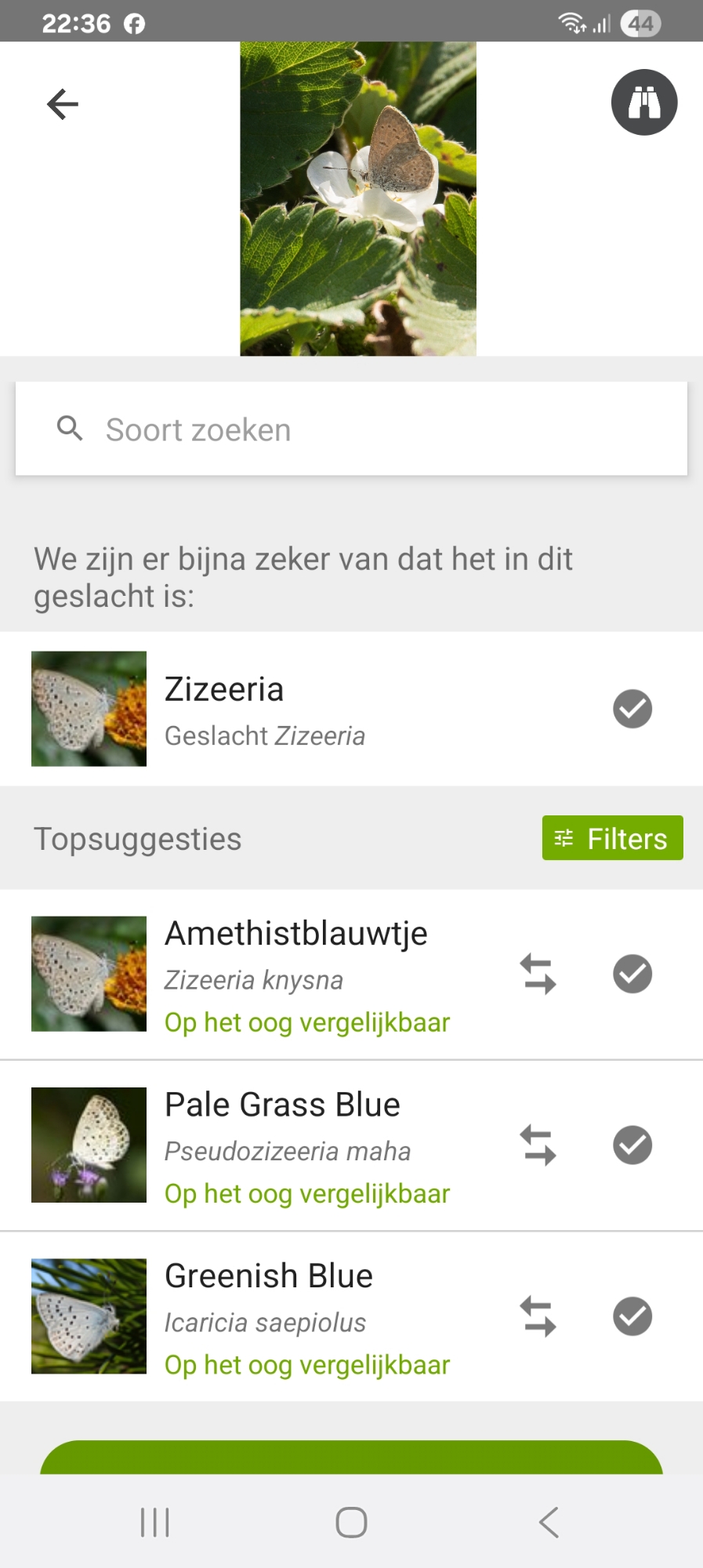Open the Zizeeria genus entry
Image resolution: width=703 pixels, height=1568 pixels.
coord(266,709)
